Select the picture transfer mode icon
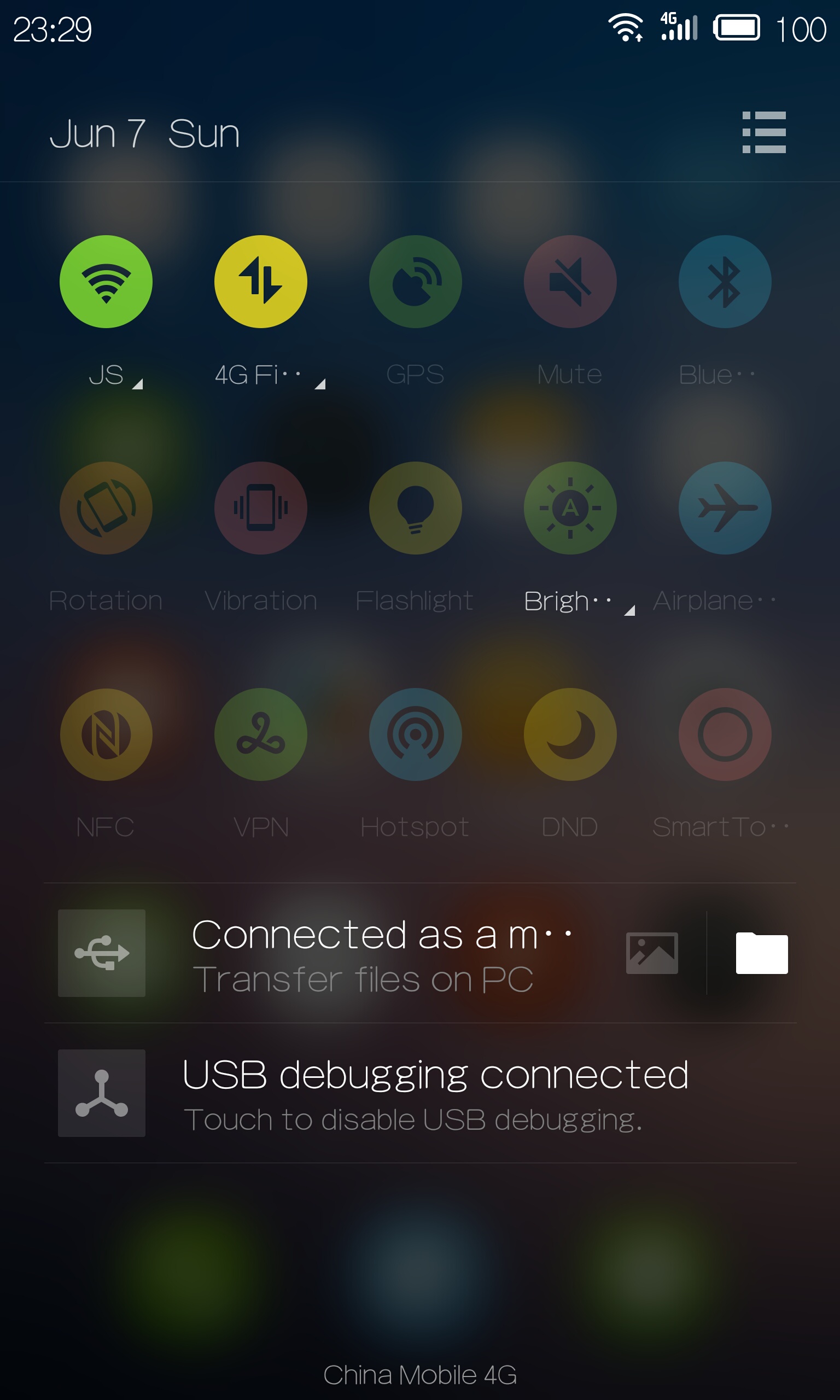Viewport: 840px width, 1400px height. click(x=651, y=953)
